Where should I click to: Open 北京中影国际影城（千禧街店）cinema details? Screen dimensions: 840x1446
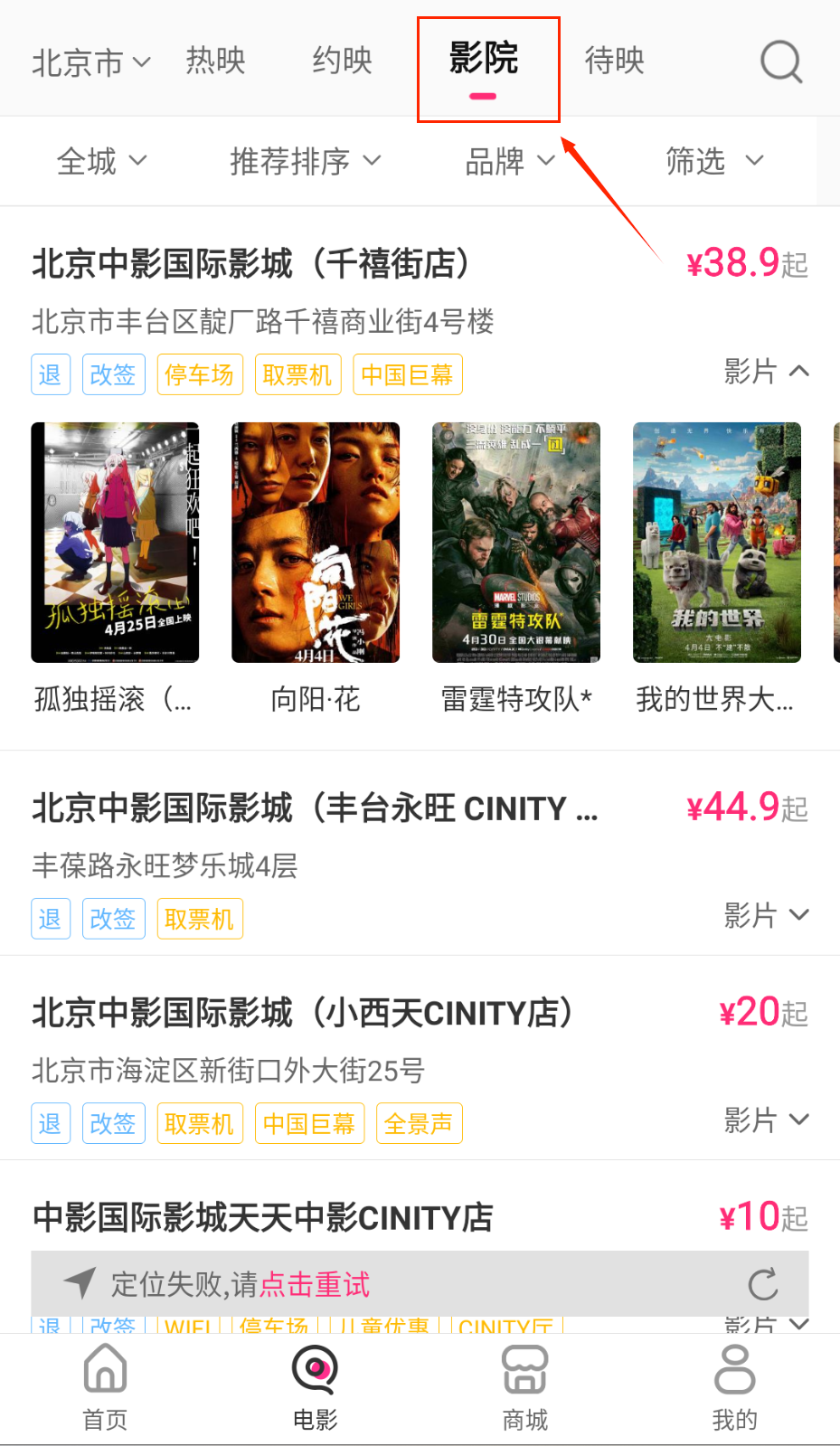point(250,264)
